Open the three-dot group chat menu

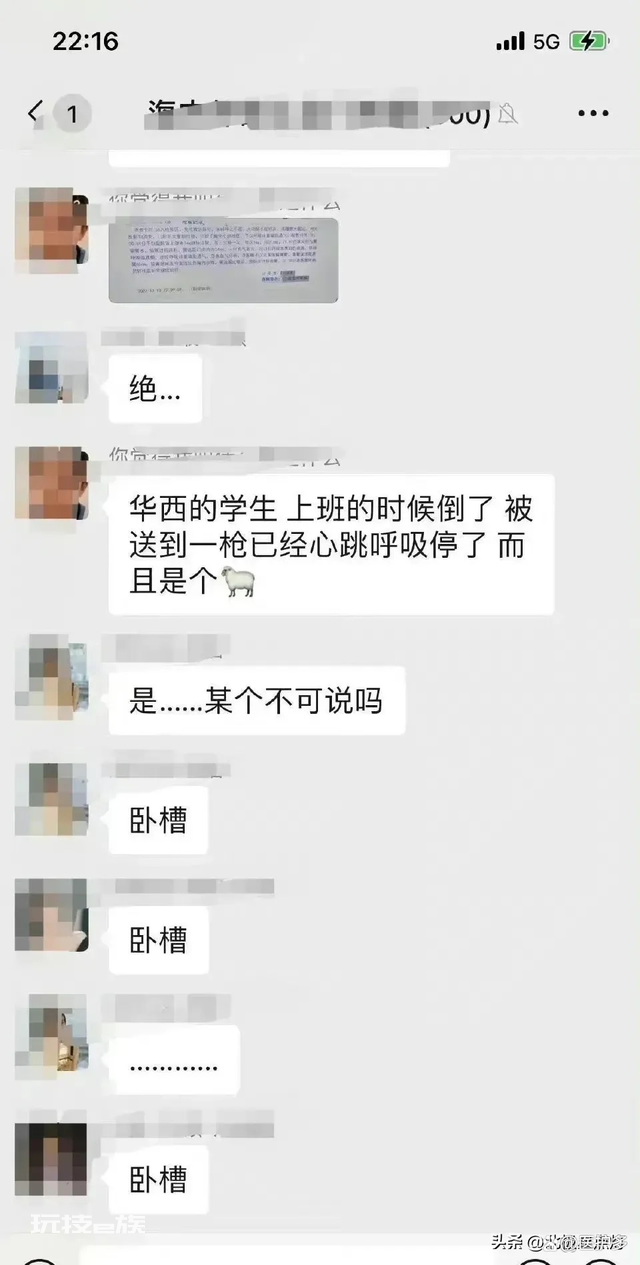[x=593, y=114]
